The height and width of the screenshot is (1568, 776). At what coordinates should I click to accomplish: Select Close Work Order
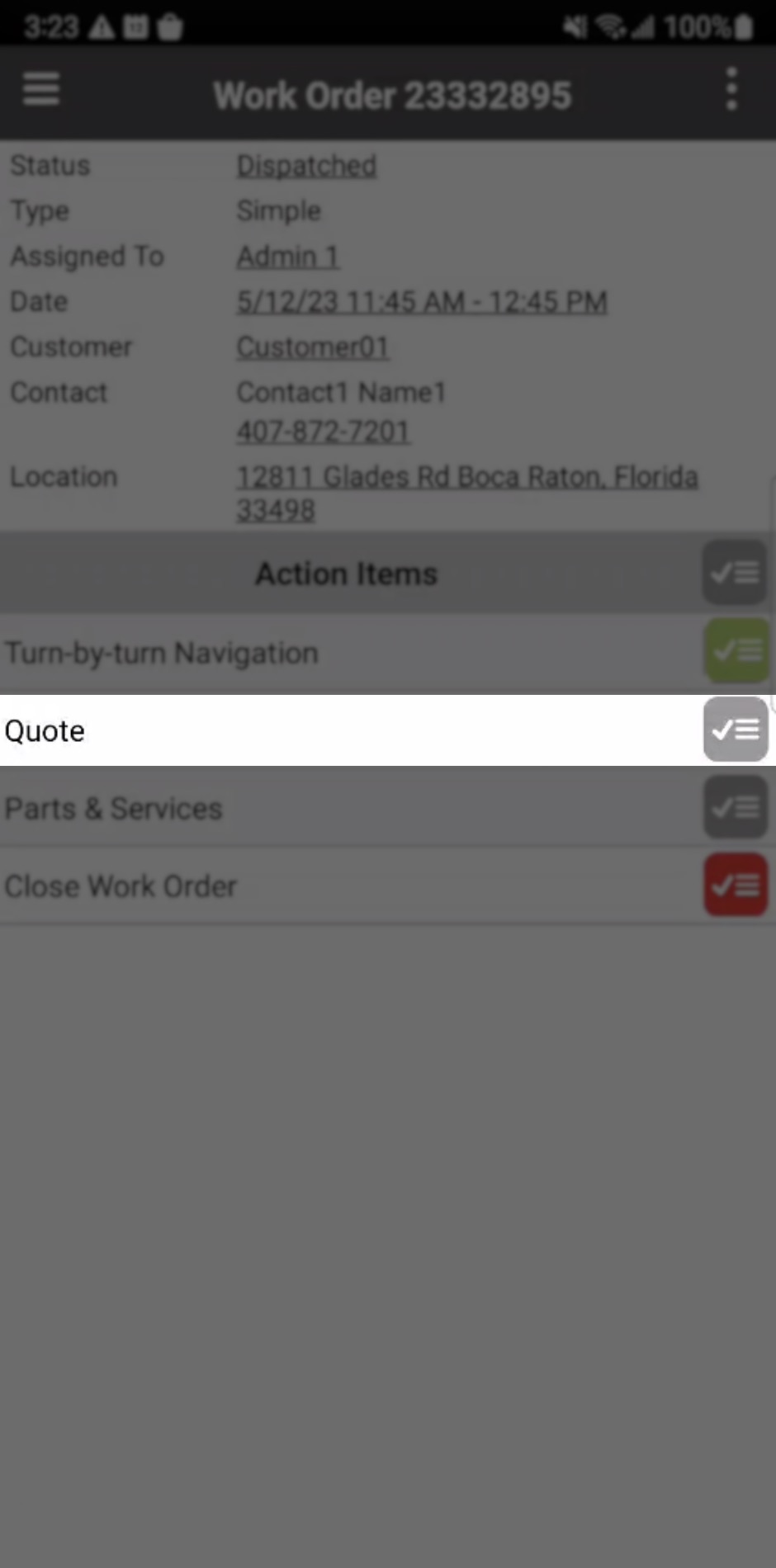pyautogui.click(x=121, y=886)
